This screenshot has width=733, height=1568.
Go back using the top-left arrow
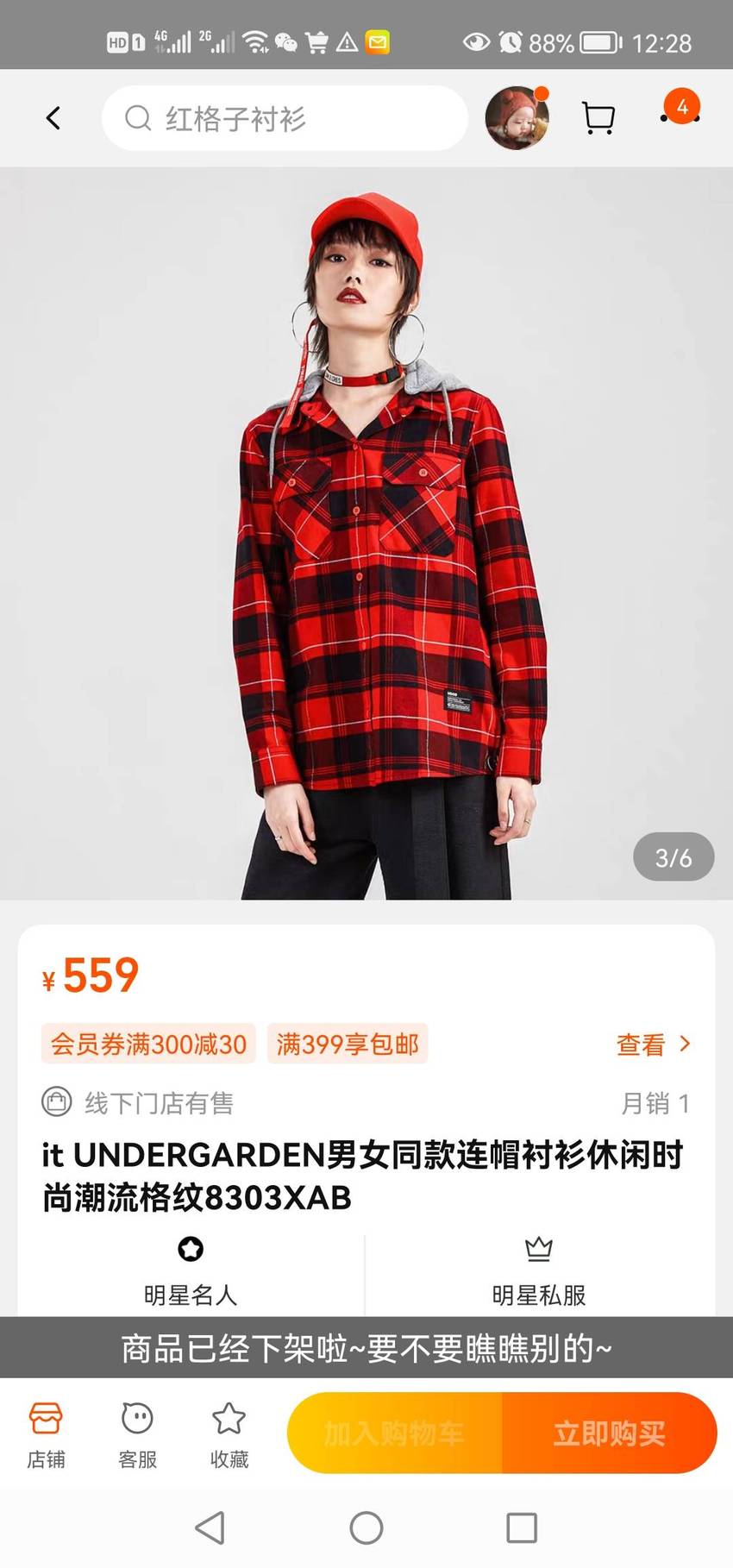tap(53, 118)
